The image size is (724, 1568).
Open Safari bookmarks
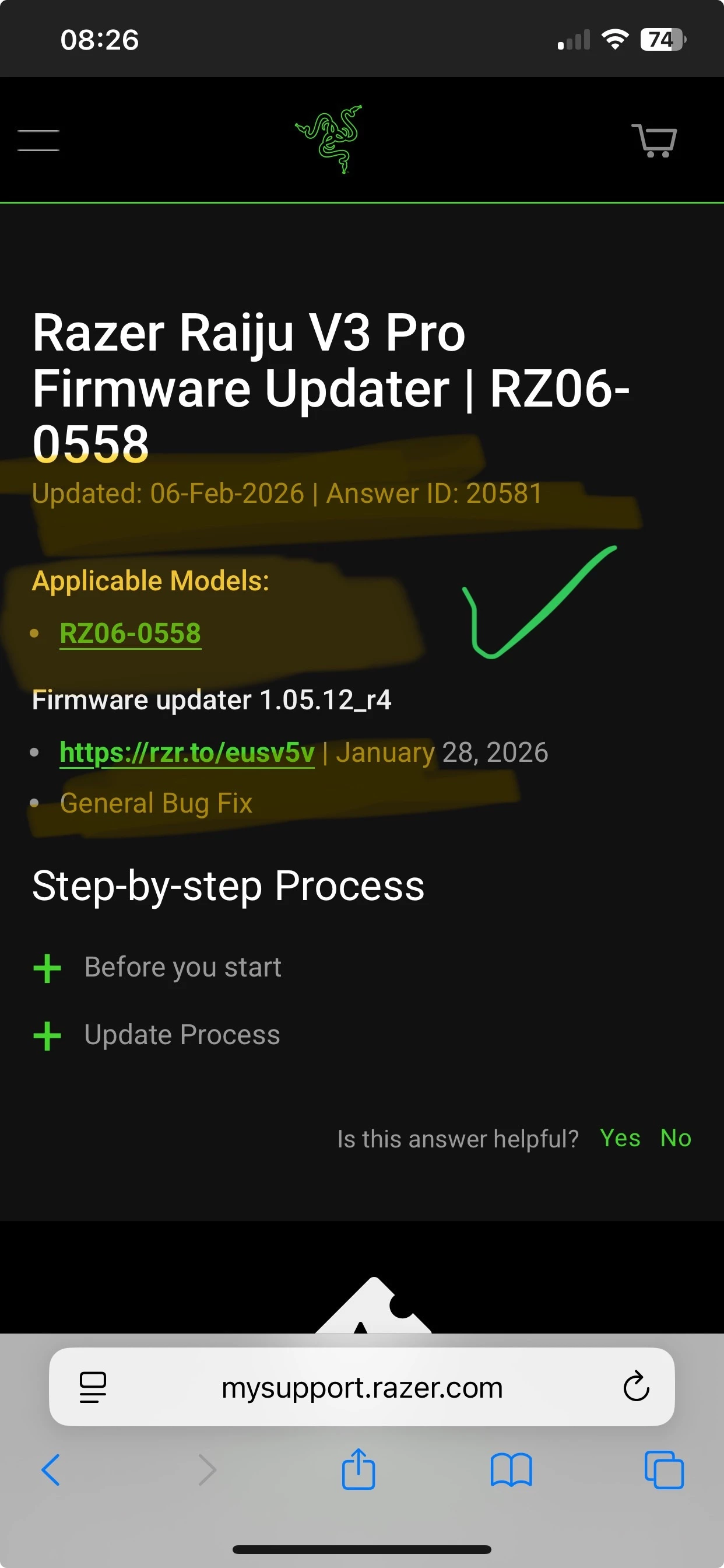(511, 1470)
